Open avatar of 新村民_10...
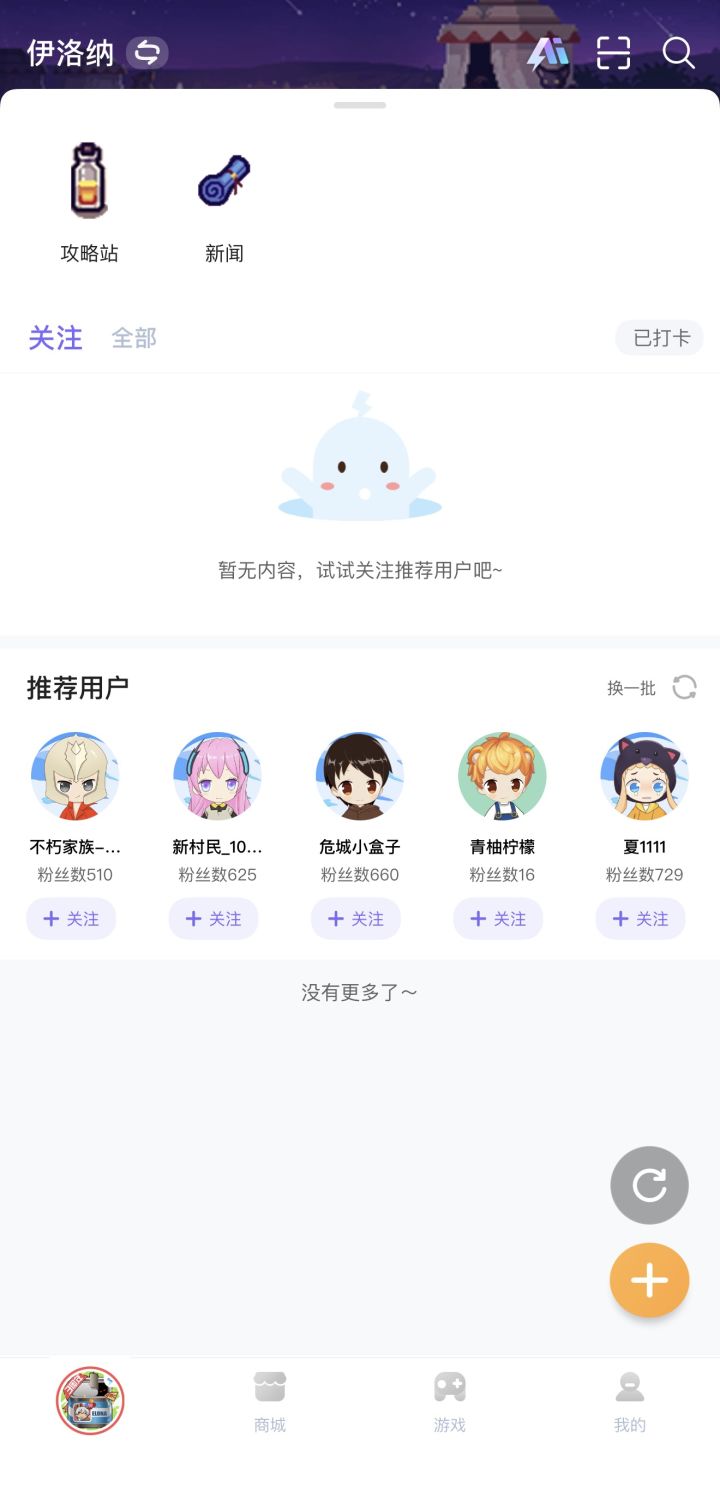Image resolution: width=720 pixels, height=1493 pixels. (213, 775)
